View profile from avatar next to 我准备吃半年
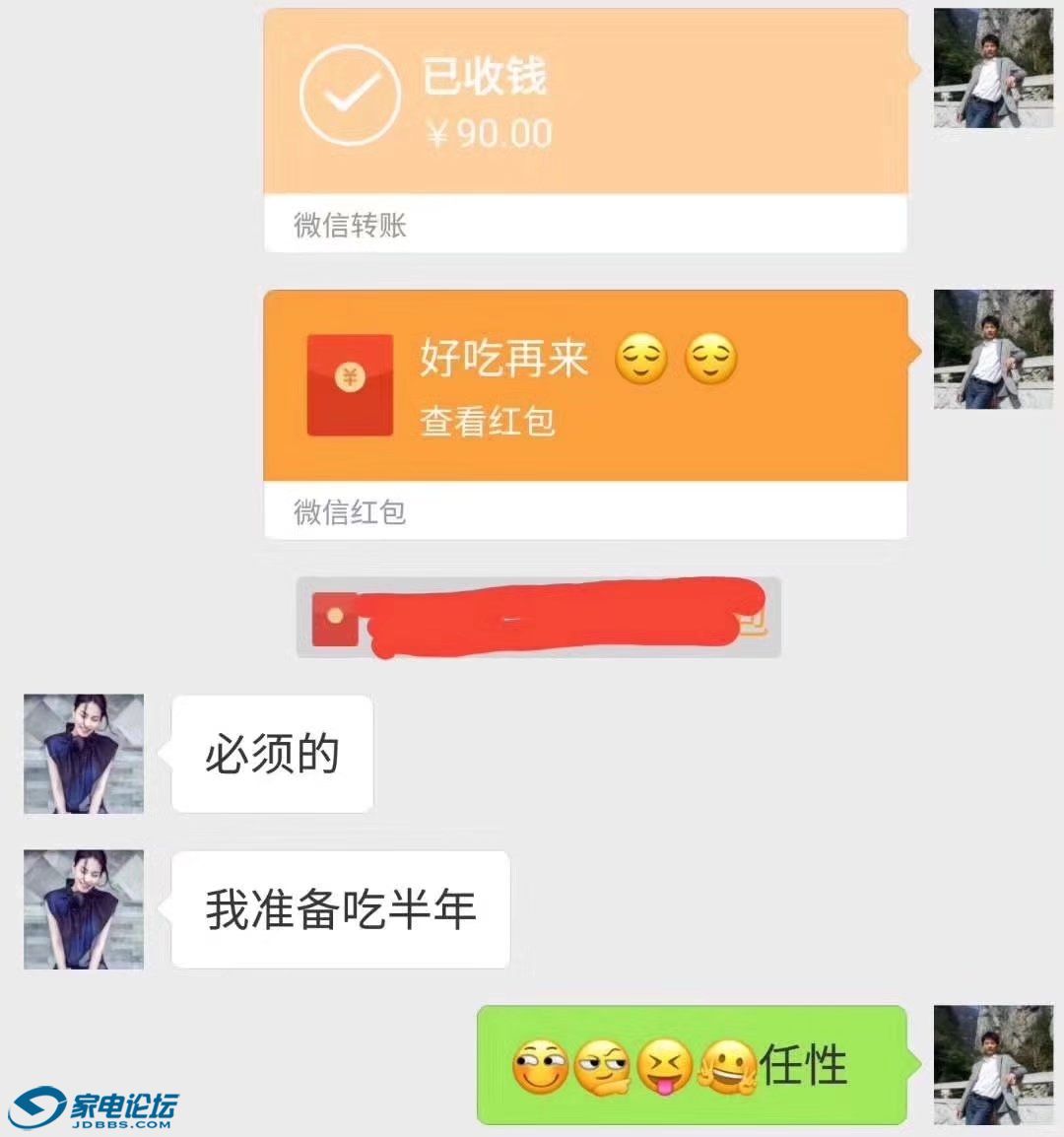 [x=84, y=909]
